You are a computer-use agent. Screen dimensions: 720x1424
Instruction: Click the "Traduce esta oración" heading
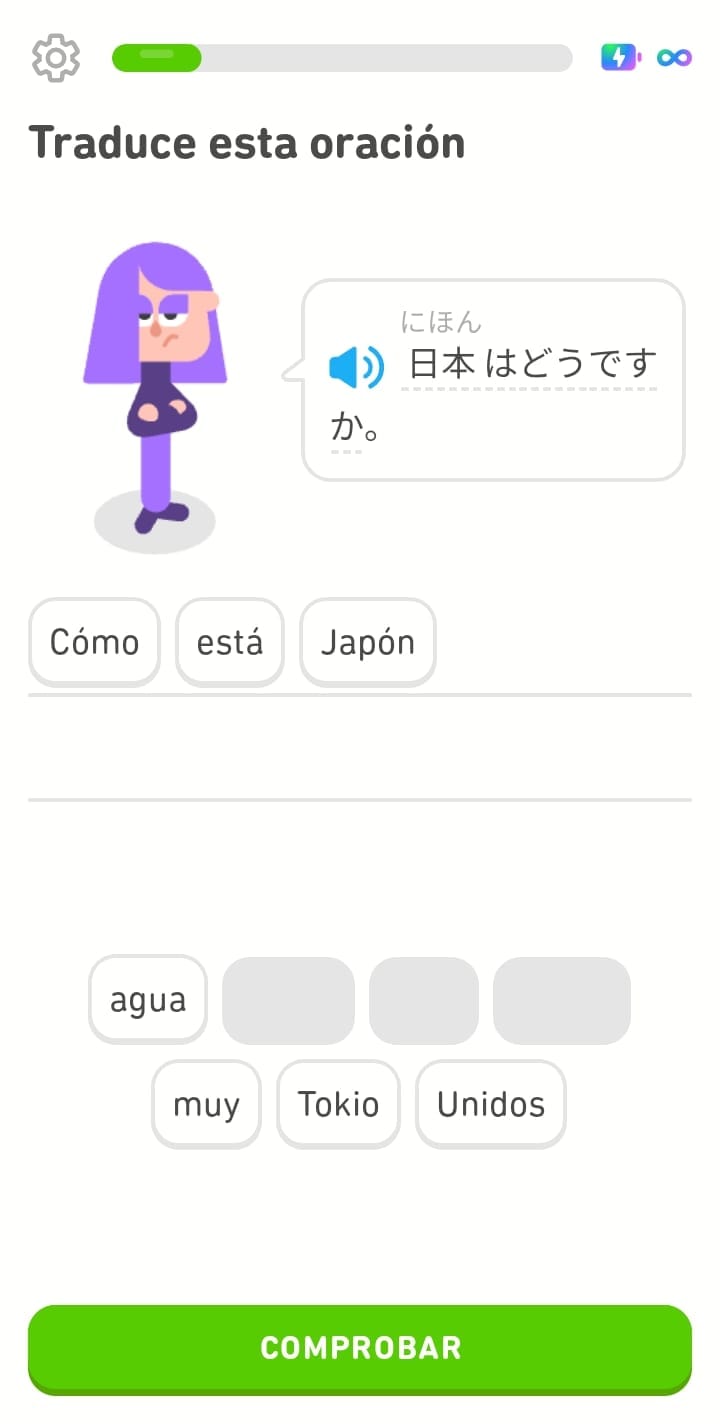248,142
